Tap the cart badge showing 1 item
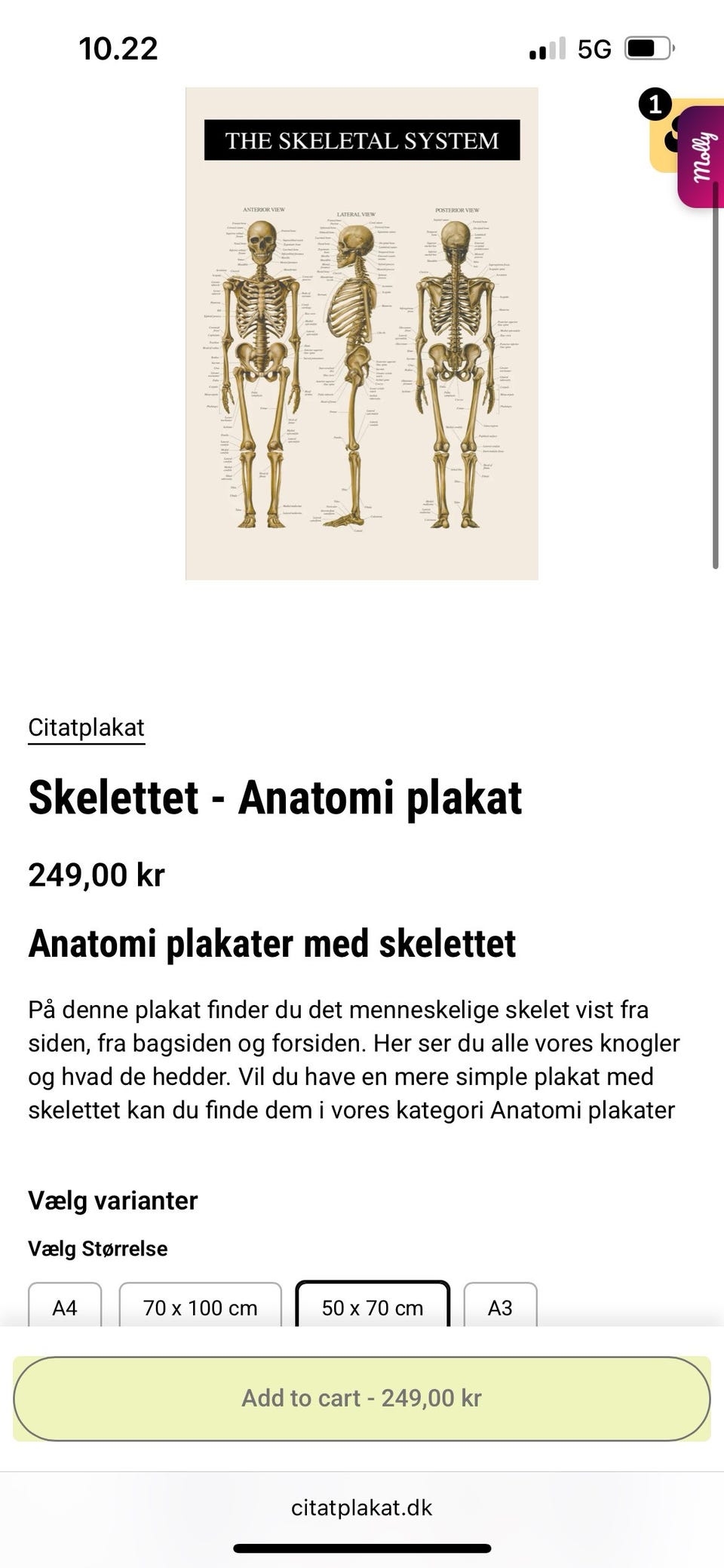The height and width of the screenshot is (1568, 724). tap(655, 106)
